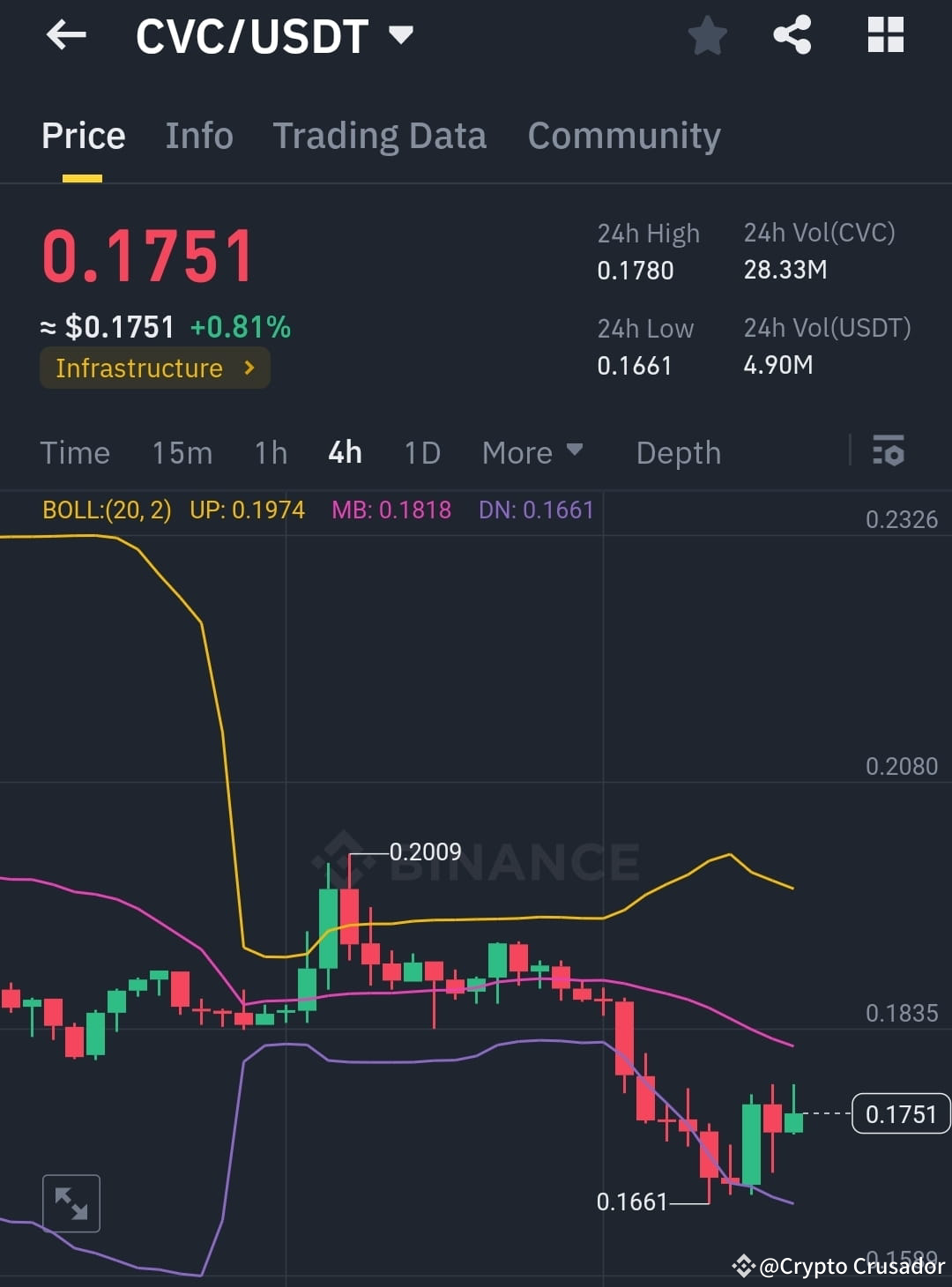Expand the More timeframes dropdown
Viewport: 952px width, 1287px height.
click(x=532, y=452)
